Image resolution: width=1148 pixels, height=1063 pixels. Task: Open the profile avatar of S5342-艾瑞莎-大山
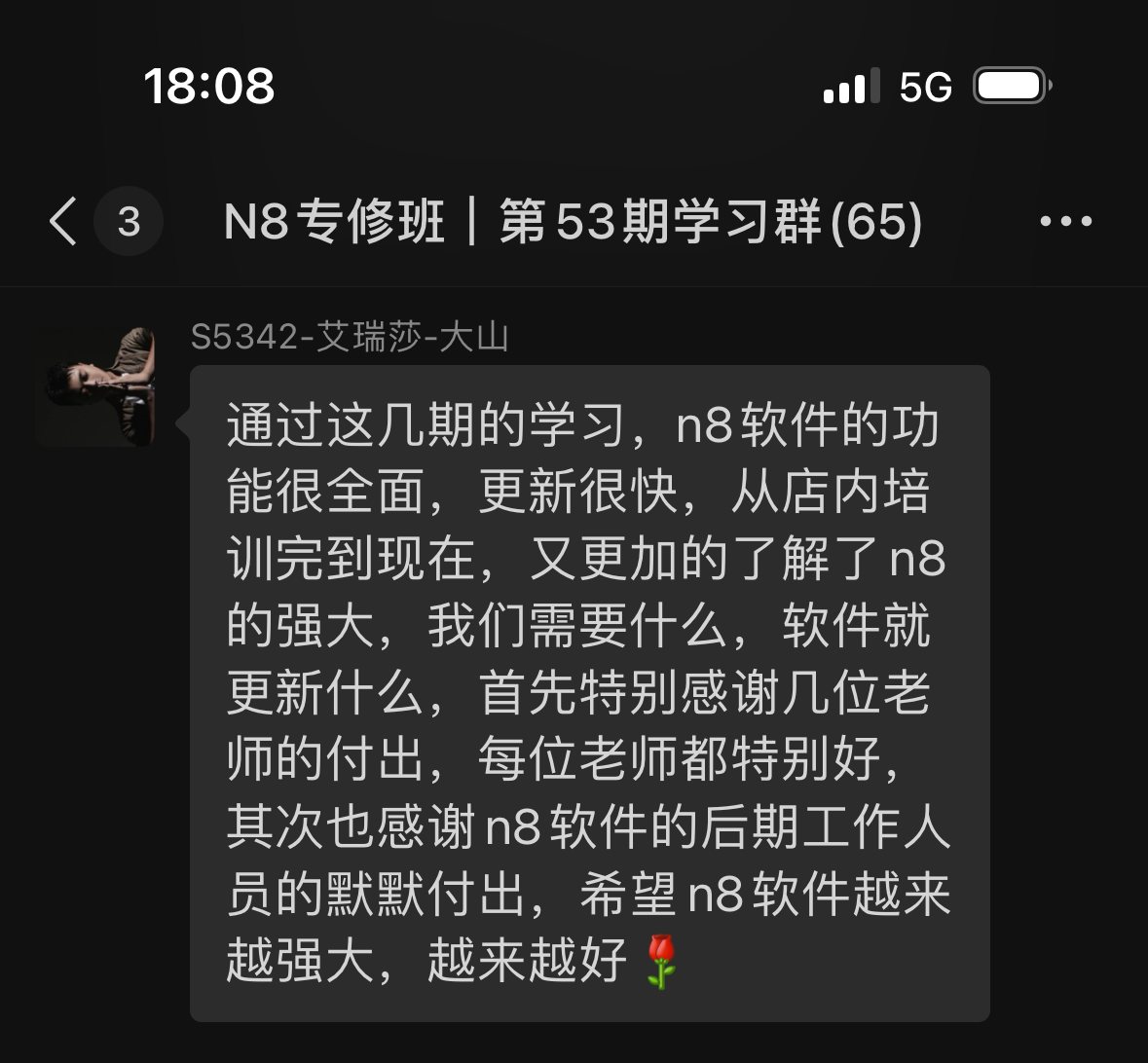[95, 386]
